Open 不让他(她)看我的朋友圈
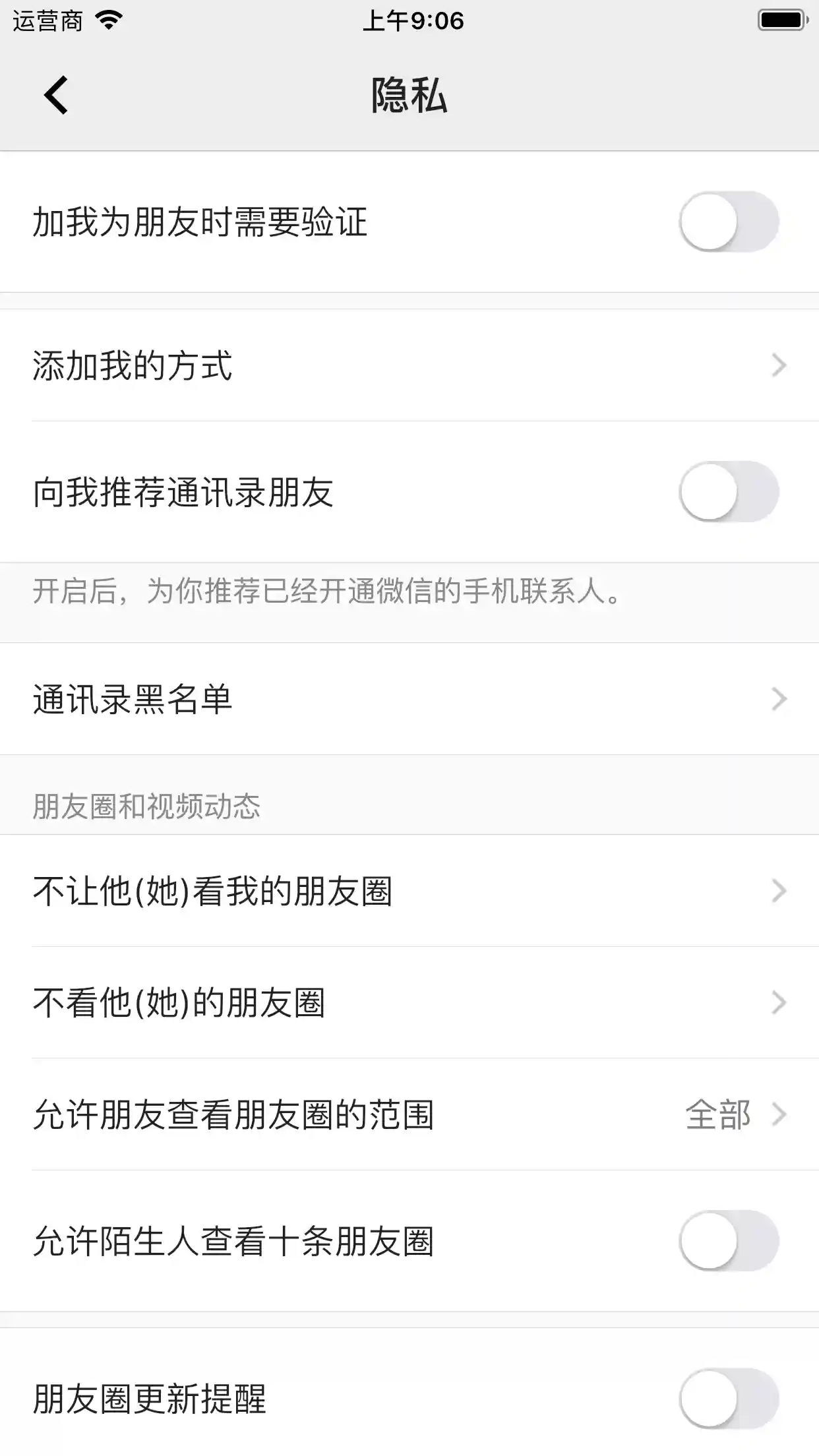 pyautogui.click(x=409, y=891)
